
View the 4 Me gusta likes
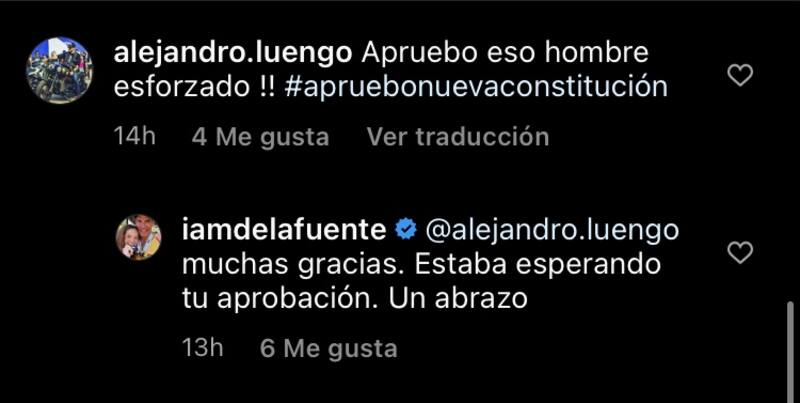pyautogui.click(x=260, y=137)
